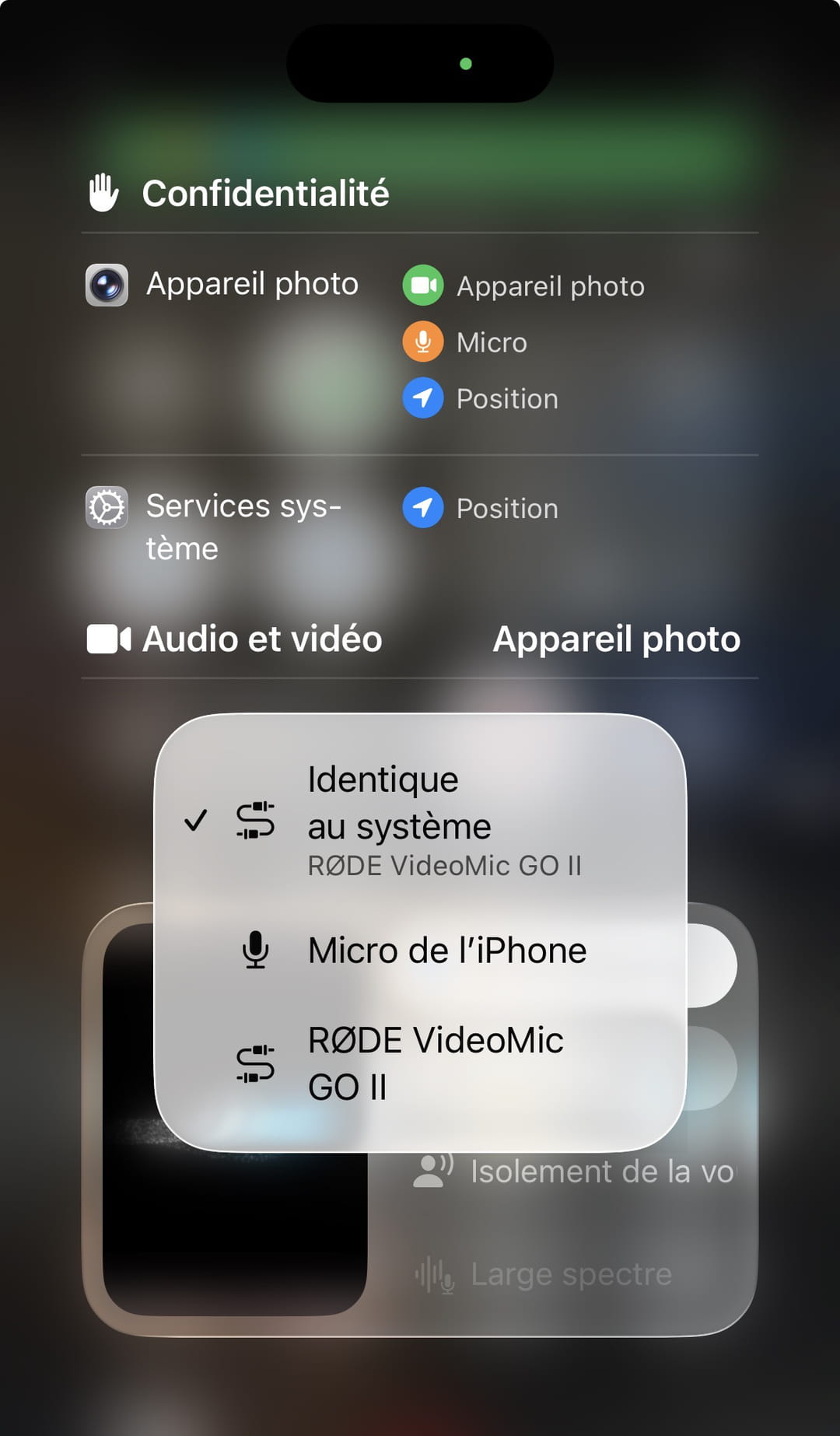Open Appareil photo app privacy row
The image size is (840, 1436).
coord(252,285)
